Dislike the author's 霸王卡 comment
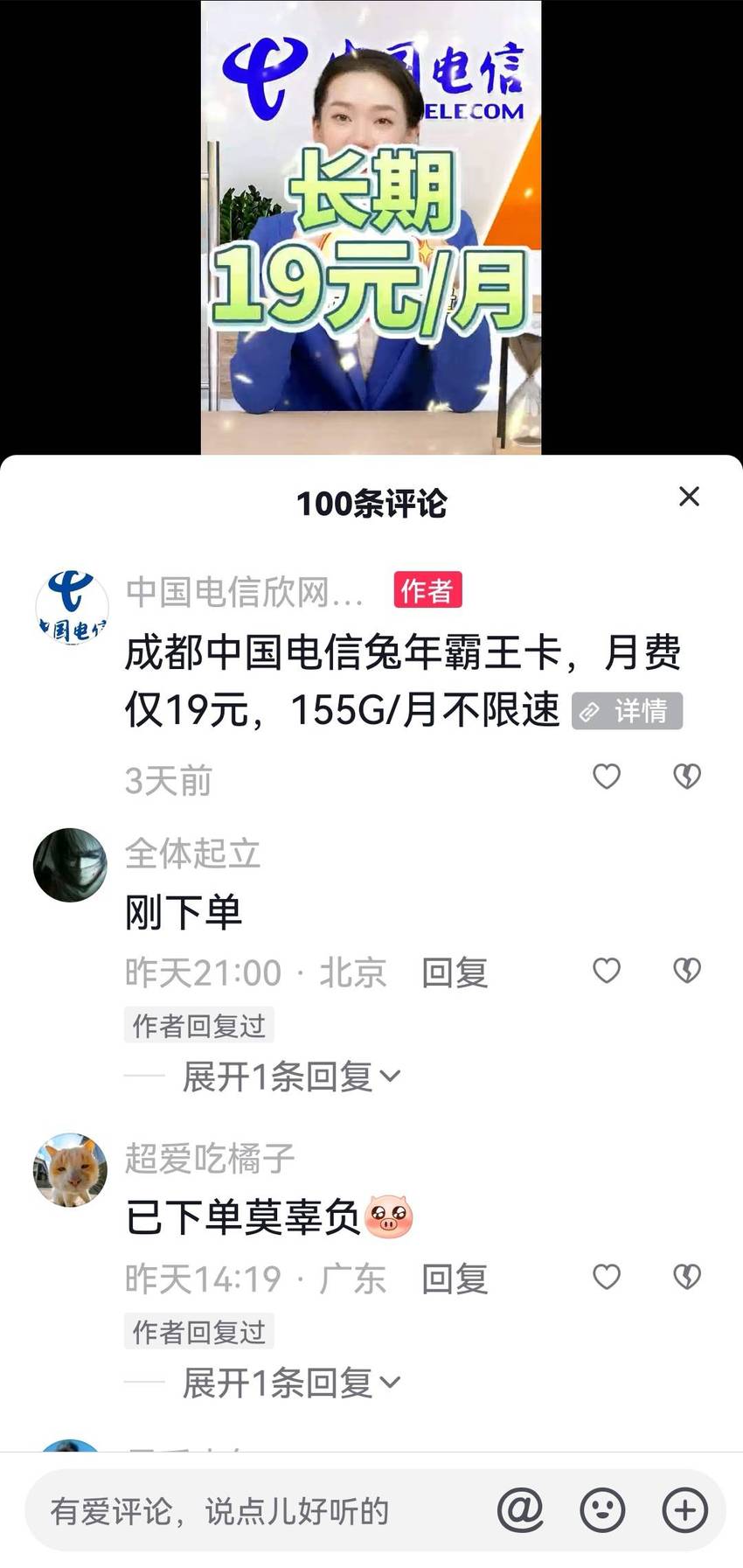This screenshot has width=743, height=1568. tap(687, 776)
